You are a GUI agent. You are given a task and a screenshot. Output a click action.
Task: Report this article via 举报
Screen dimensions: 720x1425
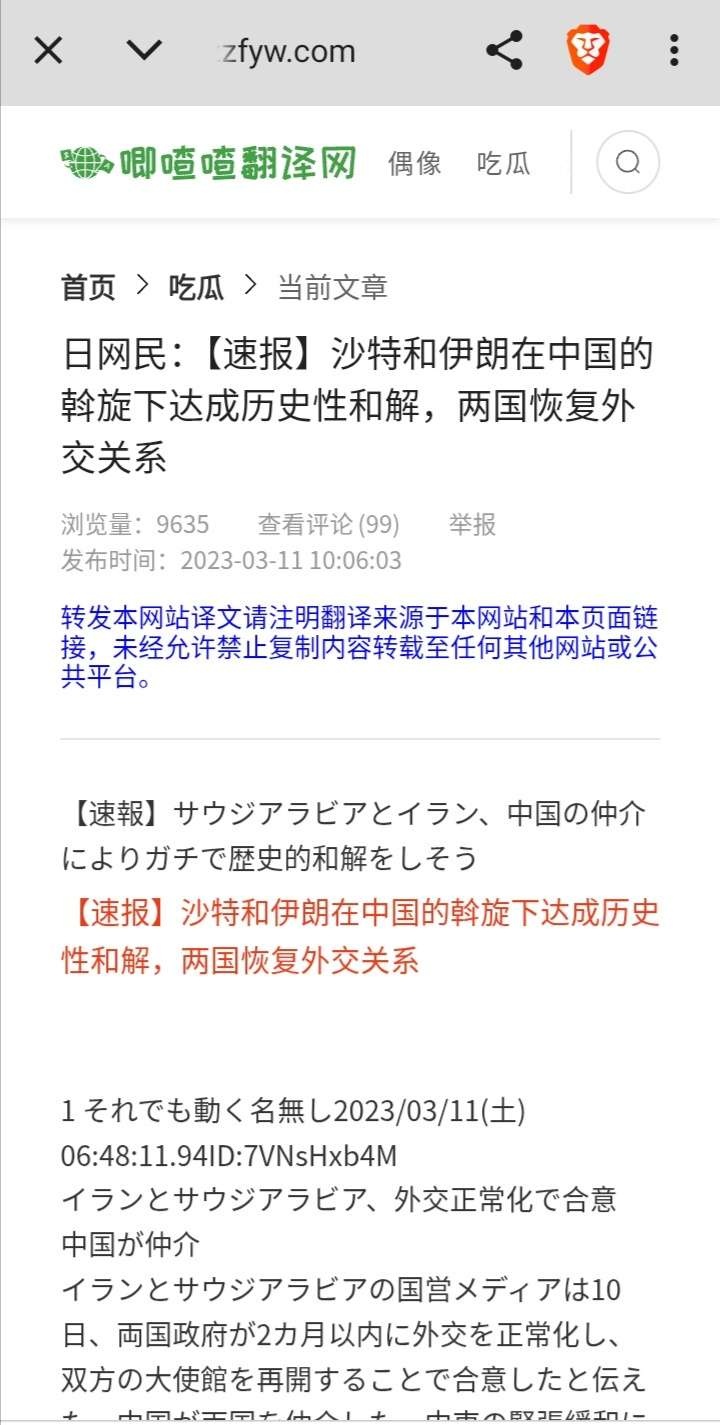(472, 524)
